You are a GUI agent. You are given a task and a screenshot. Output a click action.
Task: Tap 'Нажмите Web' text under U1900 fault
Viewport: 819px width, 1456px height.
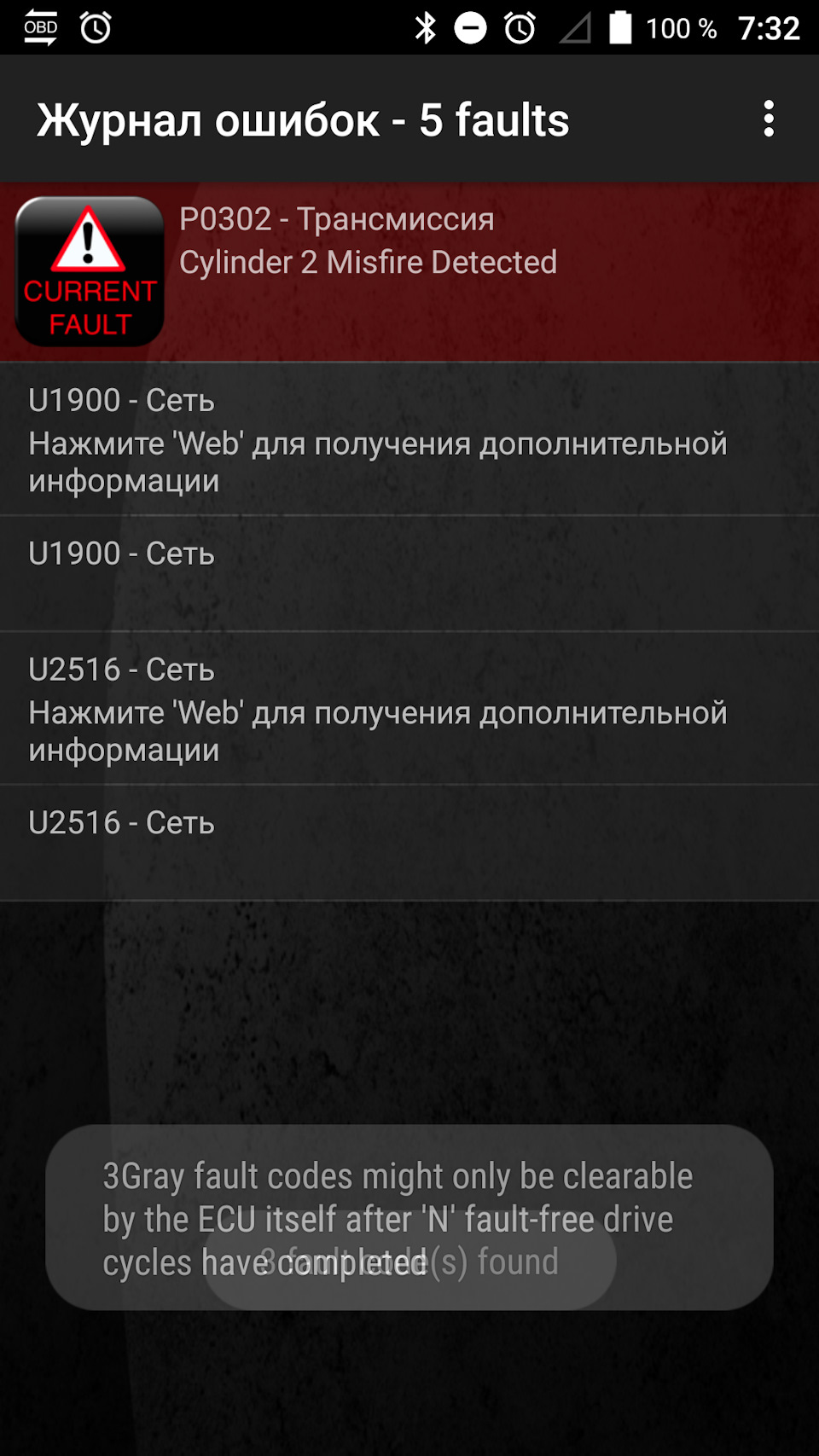(x=378, y=461)
